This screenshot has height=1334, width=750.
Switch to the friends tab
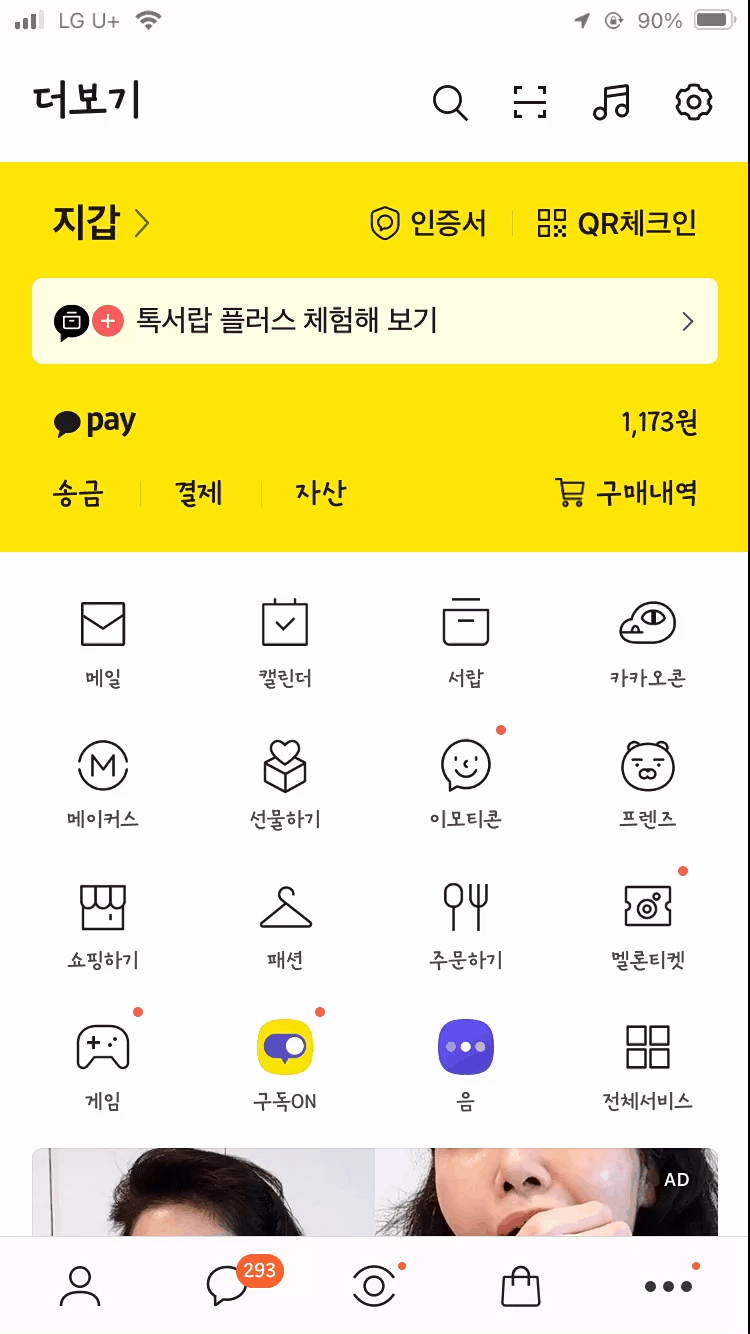pyautogui.click(x=80, y=1286)
